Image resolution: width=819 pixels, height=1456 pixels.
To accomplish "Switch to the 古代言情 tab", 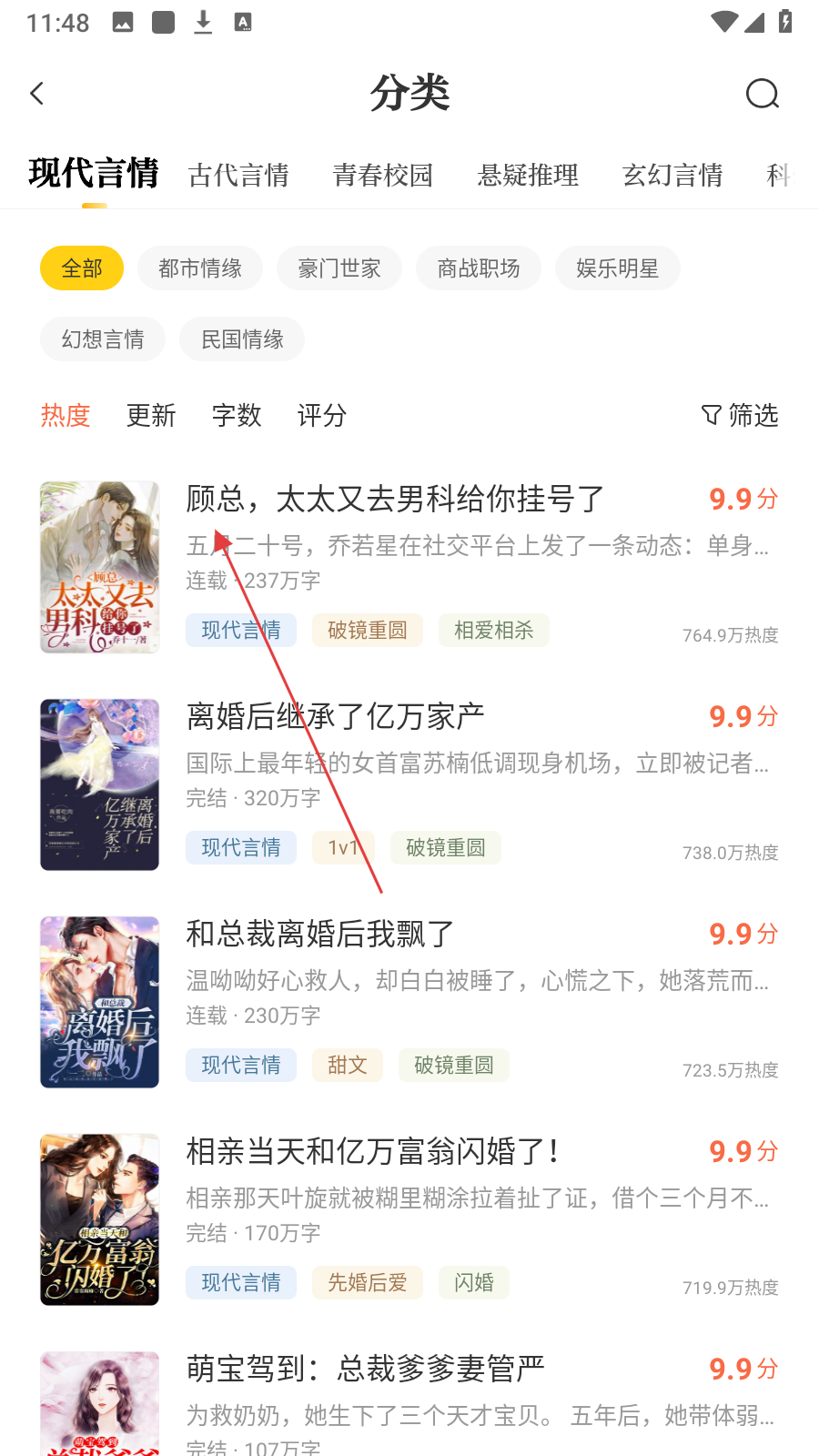I will tap(238, 175).
